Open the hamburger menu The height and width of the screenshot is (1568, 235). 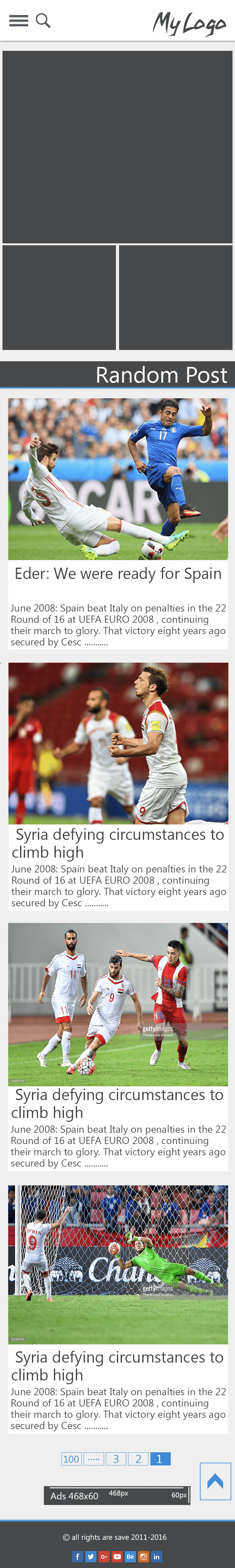[x=18, y=21]
